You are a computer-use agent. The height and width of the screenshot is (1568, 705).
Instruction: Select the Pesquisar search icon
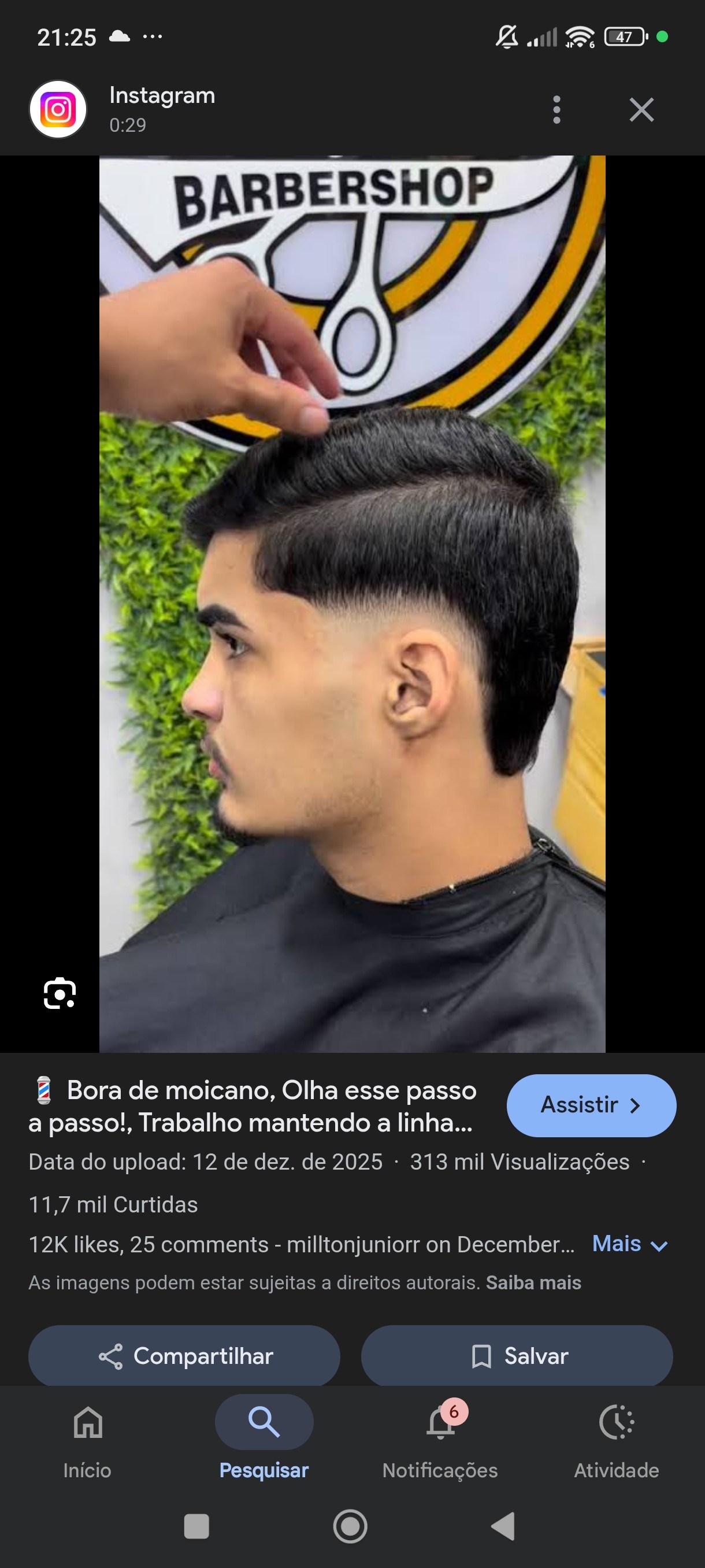[x=264, y=1422]
